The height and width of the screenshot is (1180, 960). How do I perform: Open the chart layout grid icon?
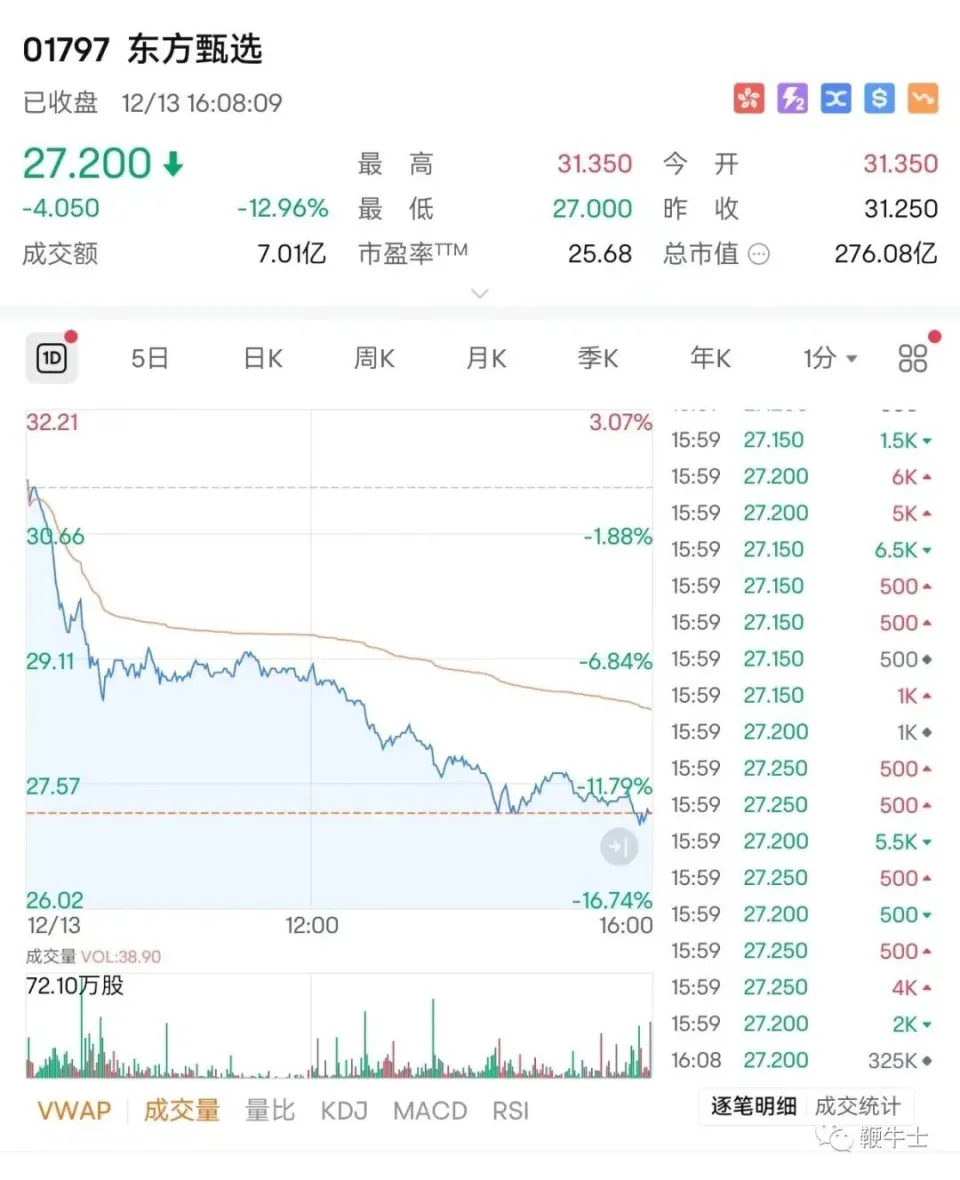point(913,358)
